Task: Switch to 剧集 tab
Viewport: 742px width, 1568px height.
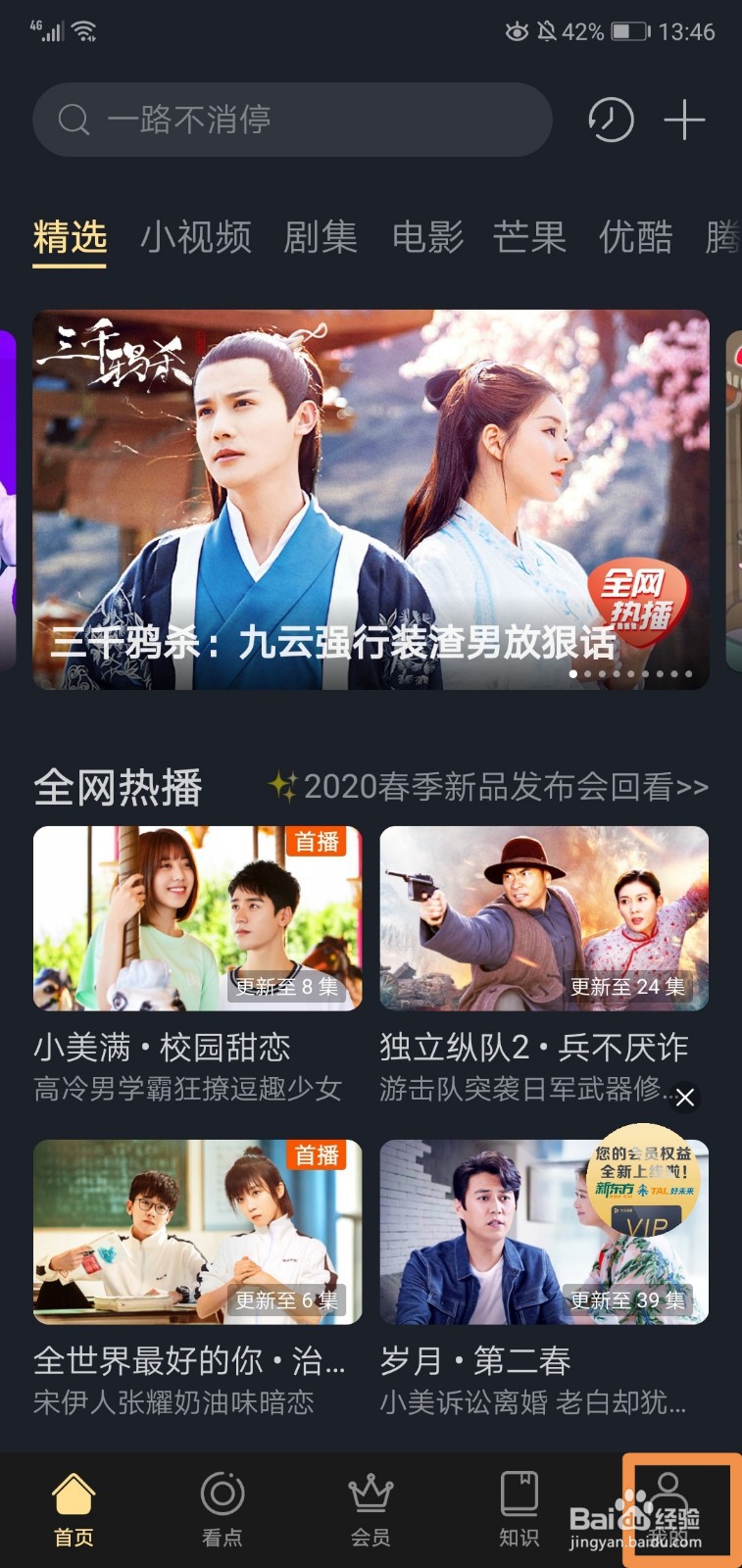Action: click(321, 237)
